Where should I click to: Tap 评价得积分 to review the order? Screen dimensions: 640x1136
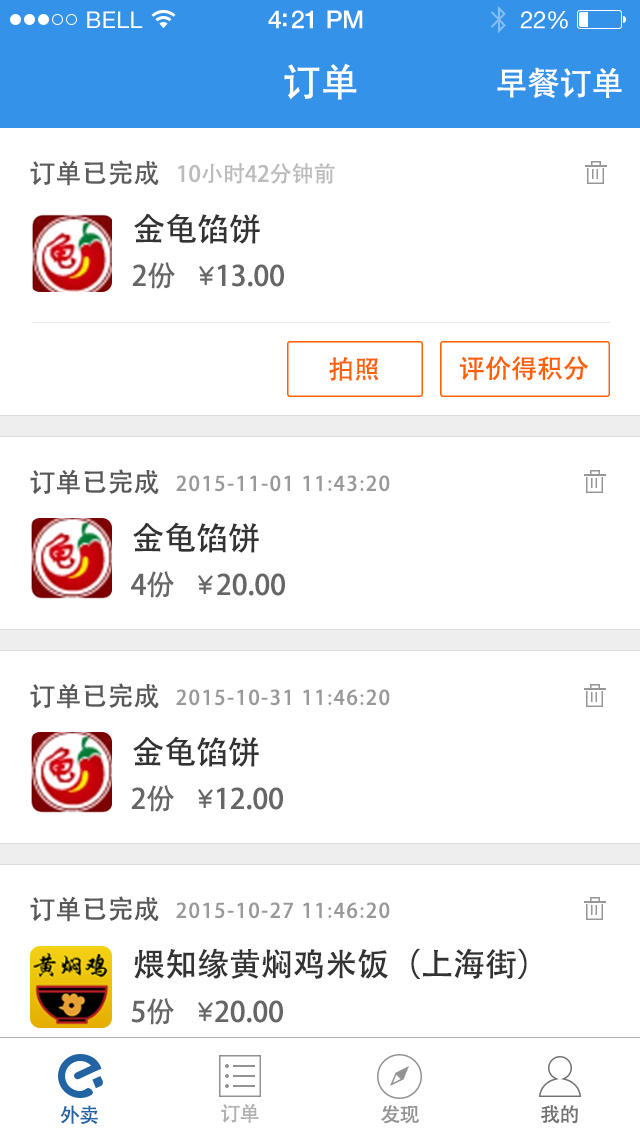tap(524, 369)
